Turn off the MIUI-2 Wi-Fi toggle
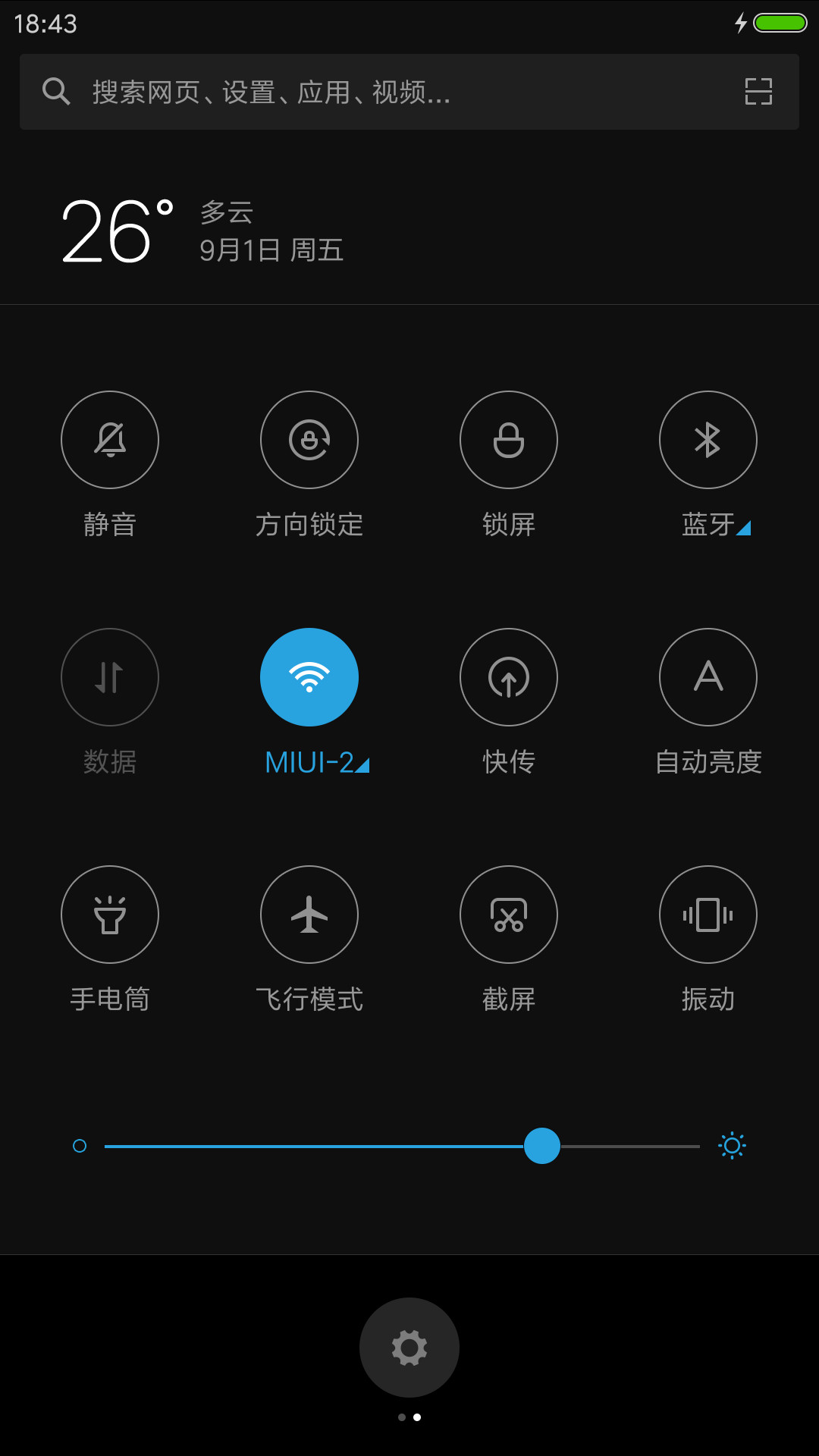Screen dimensions: 819x1456 click(x=309, y=677)
